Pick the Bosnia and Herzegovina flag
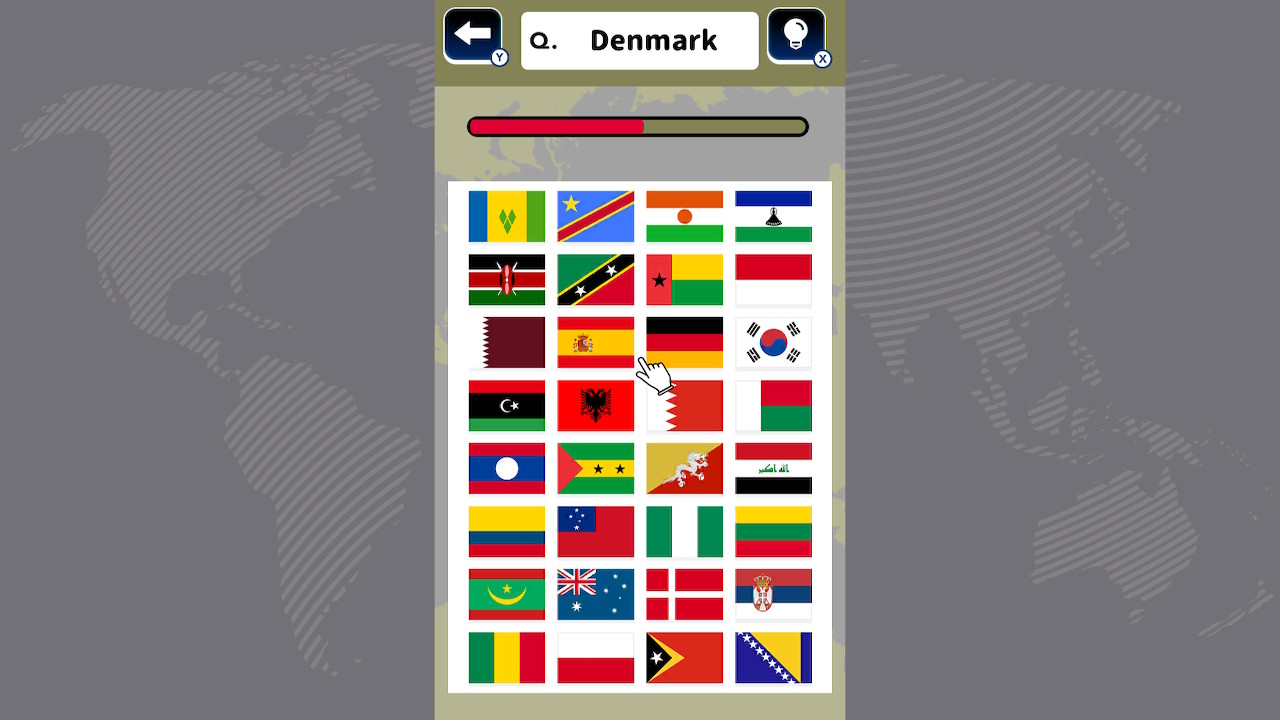1280x720 pixels. pos(773,657)
